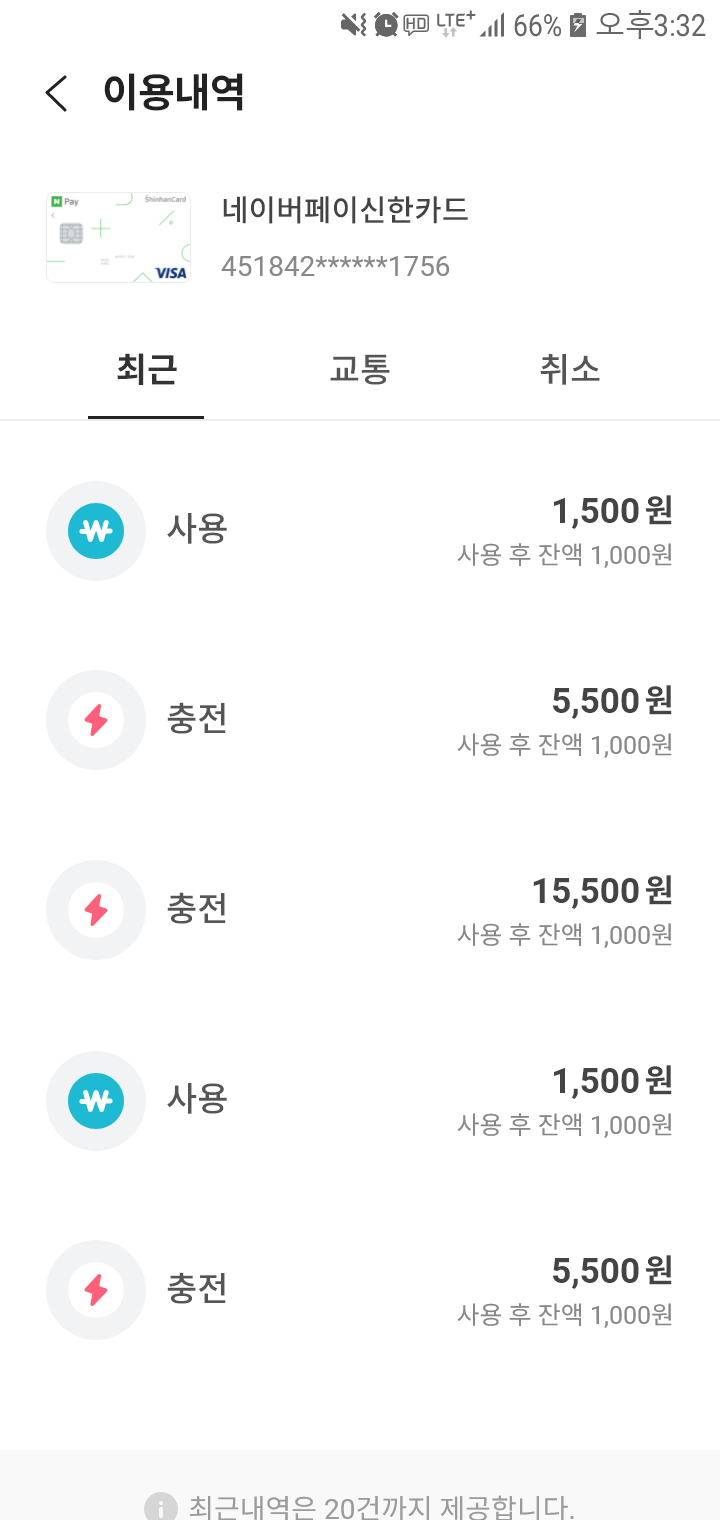Tap the lowest 충전 lightning icon
The height and width of the screenshot is (1520, 720).
(x=95, y=1290)
